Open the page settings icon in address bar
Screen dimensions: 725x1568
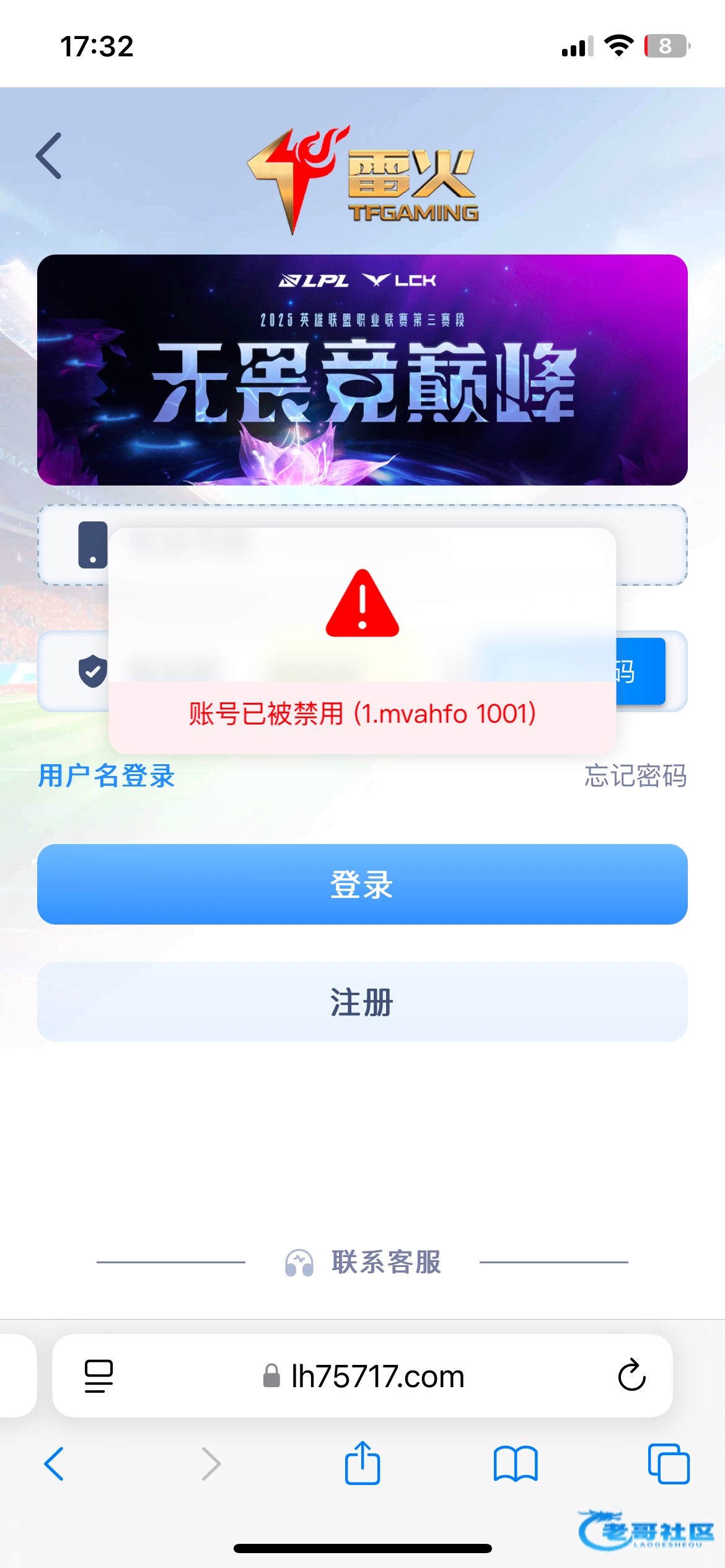(99, 1376)
